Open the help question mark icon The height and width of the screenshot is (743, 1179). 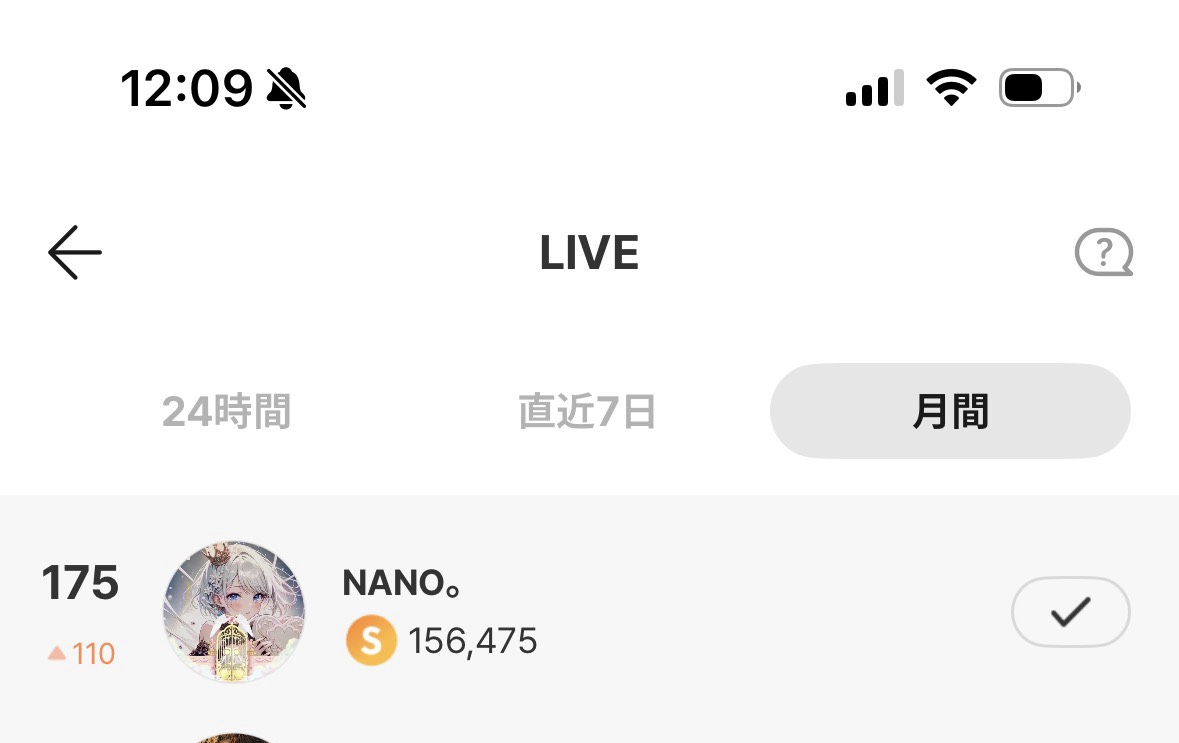1103,252
